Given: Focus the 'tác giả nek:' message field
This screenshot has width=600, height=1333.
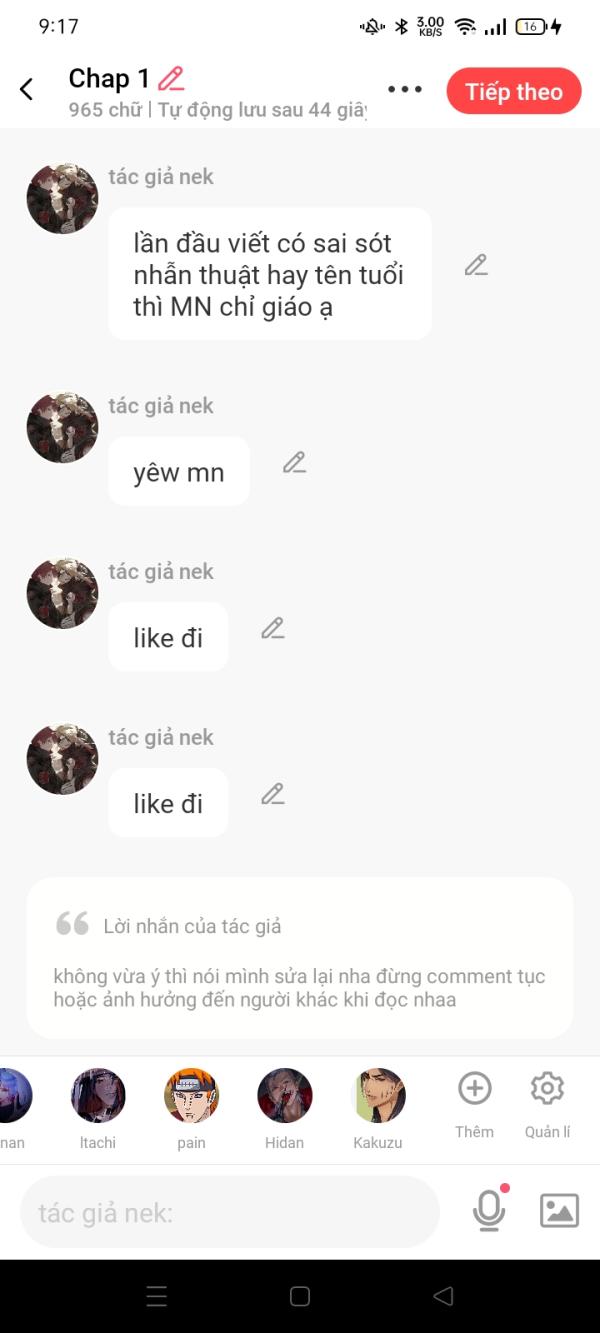Looking at the screenshot, I should coord(230,1212).
